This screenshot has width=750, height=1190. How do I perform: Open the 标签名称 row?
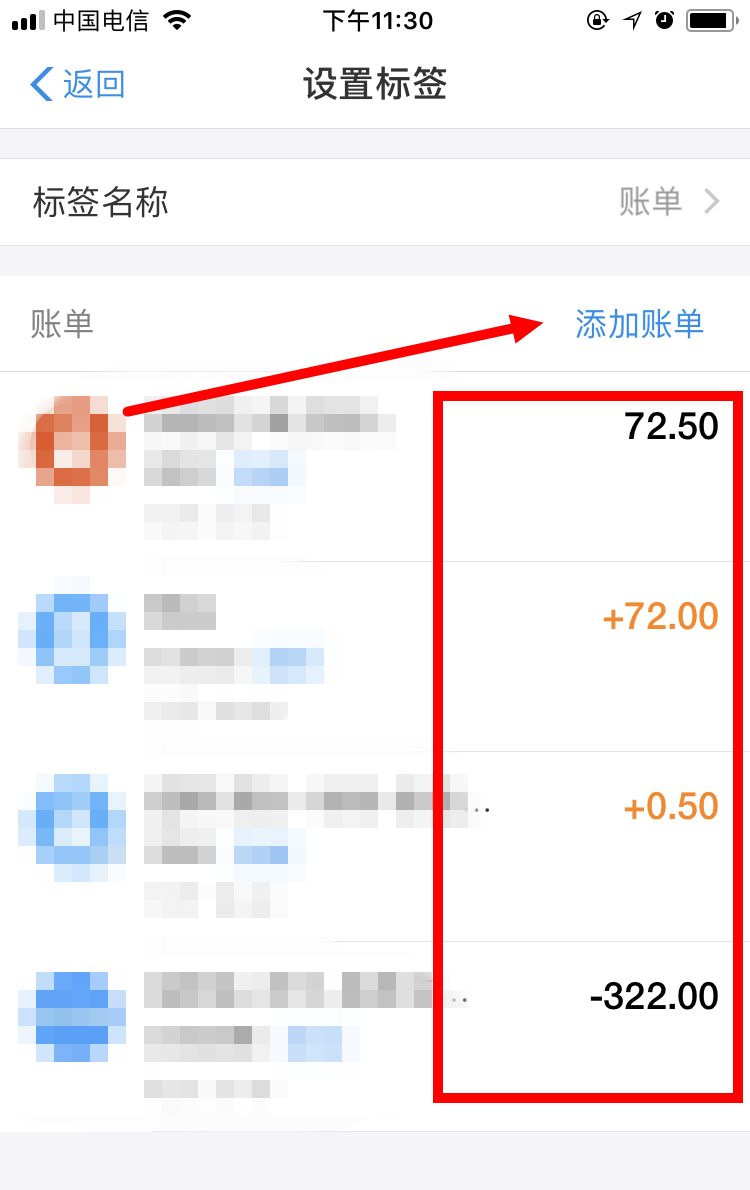coord(375,202)
